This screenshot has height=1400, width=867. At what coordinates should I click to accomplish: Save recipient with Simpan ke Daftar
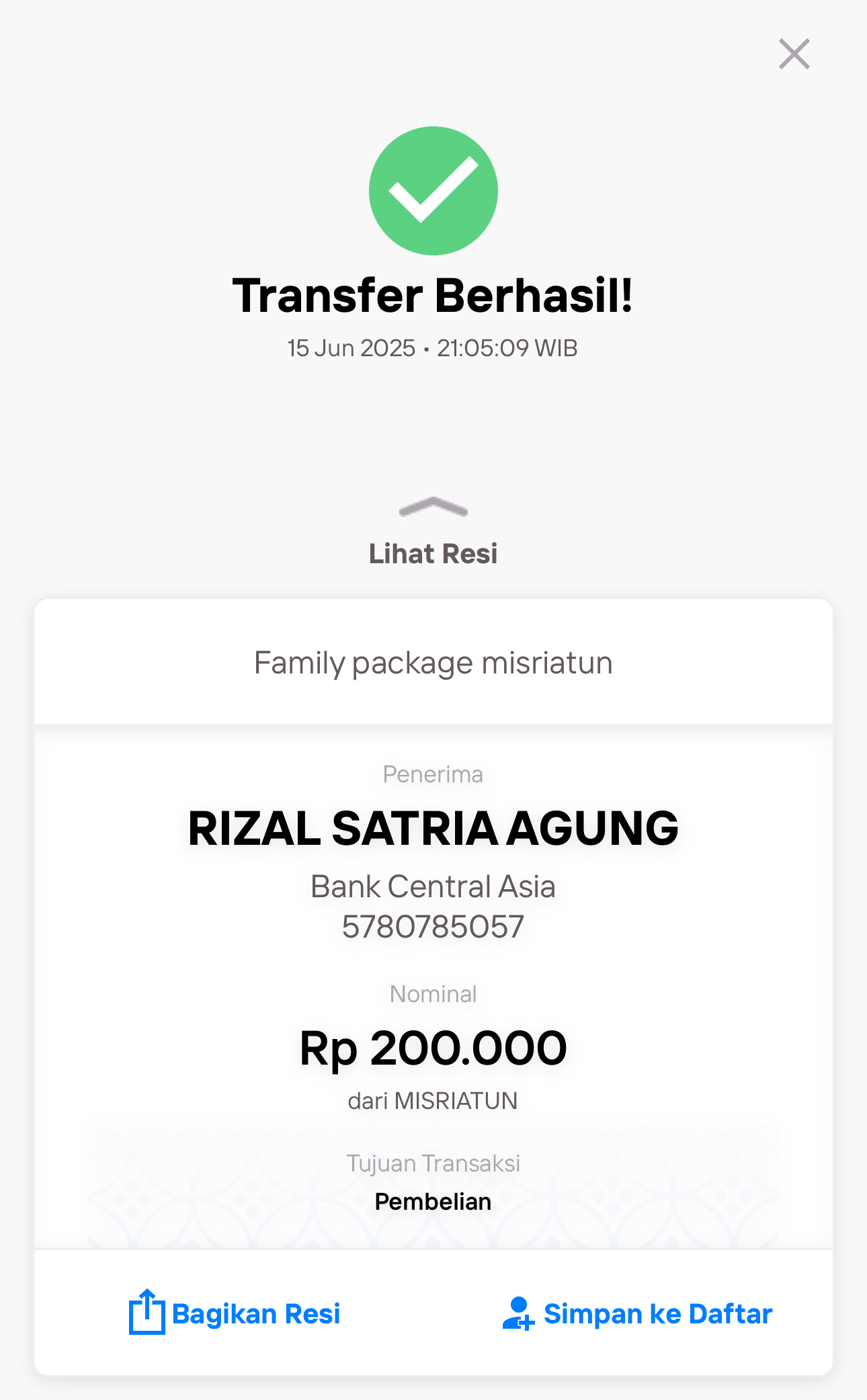[x=637, y=1313]
